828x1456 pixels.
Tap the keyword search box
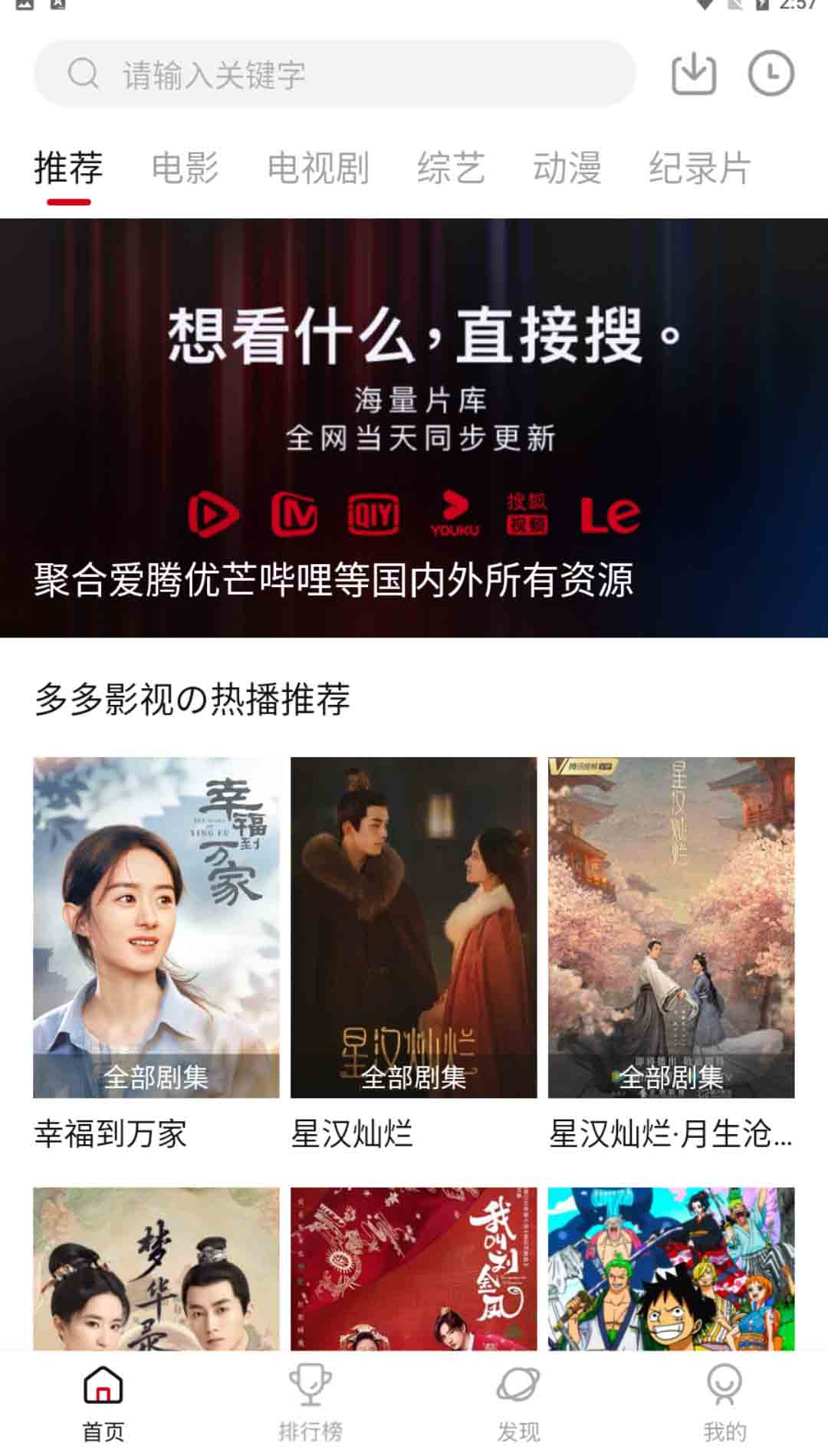pyautogui.click(x=335, y=74)
